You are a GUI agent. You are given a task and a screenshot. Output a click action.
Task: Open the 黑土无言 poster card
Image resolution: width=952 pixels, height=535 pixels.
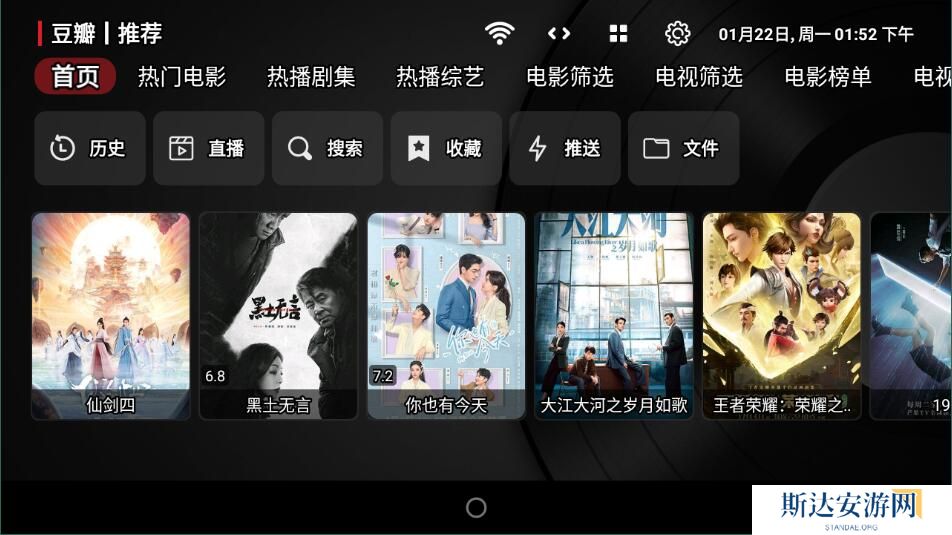coord(278,315)
